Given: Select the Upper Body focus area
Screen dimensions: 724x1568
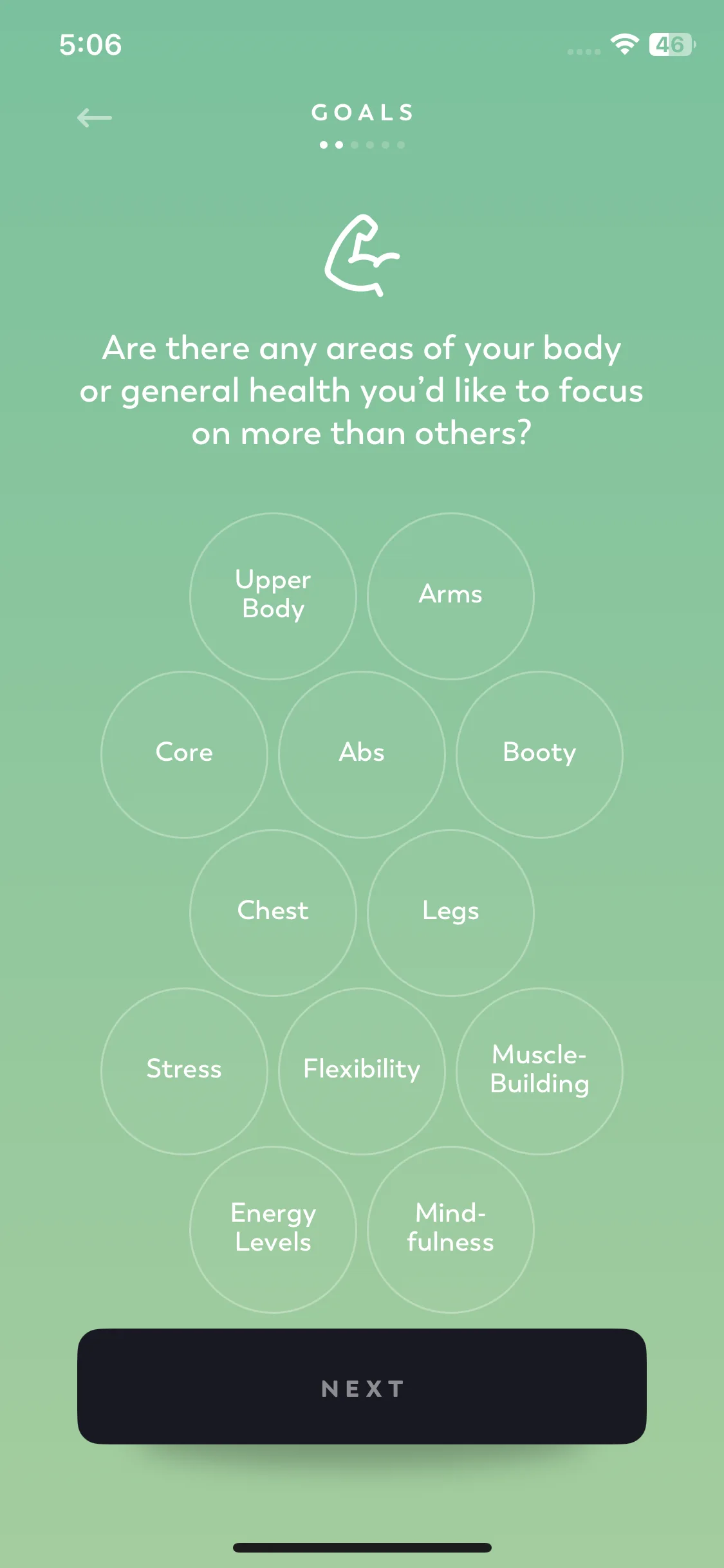Looking at the screenshot, I should point(273,595).
